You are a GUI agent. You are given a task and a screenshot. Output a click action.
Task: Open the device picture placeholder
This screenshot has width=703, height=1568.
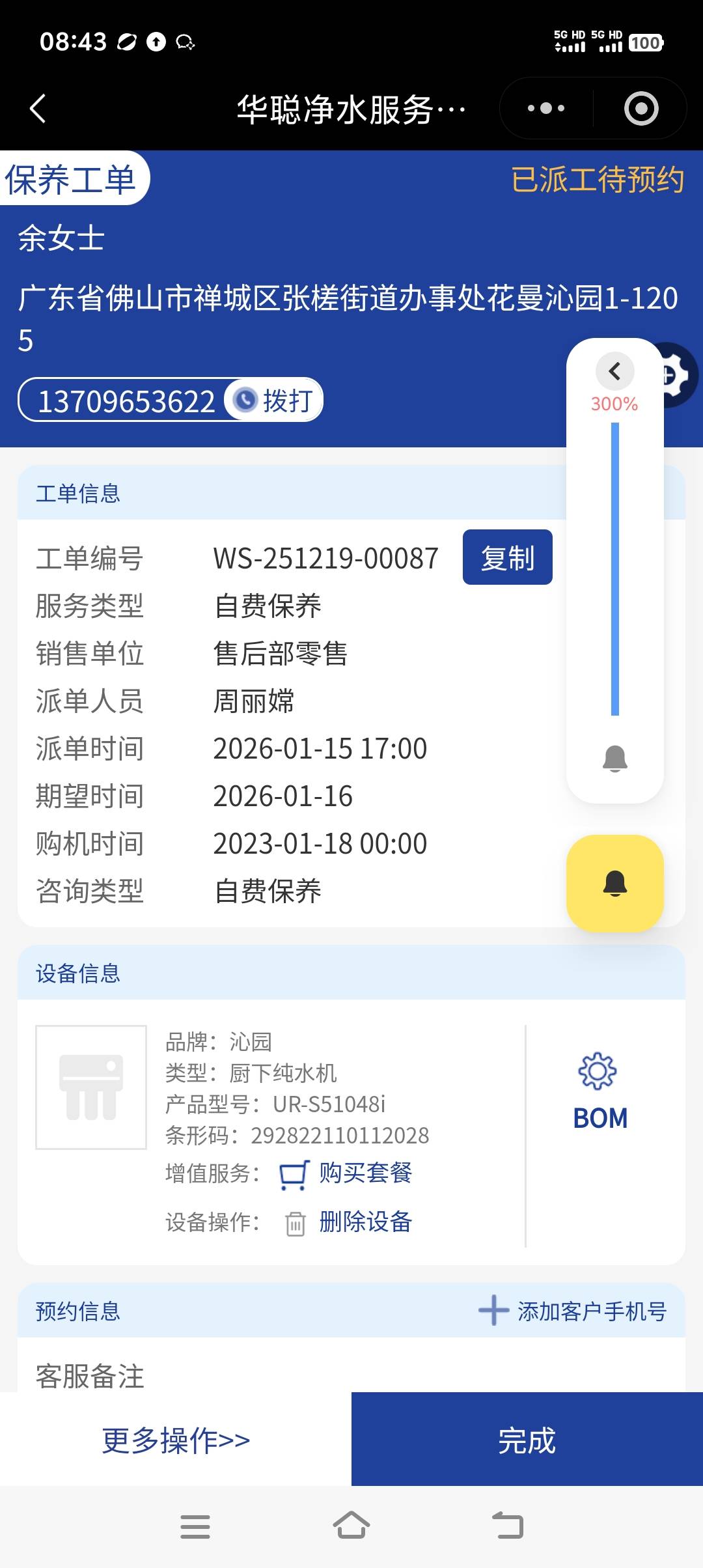(91, 1087)
